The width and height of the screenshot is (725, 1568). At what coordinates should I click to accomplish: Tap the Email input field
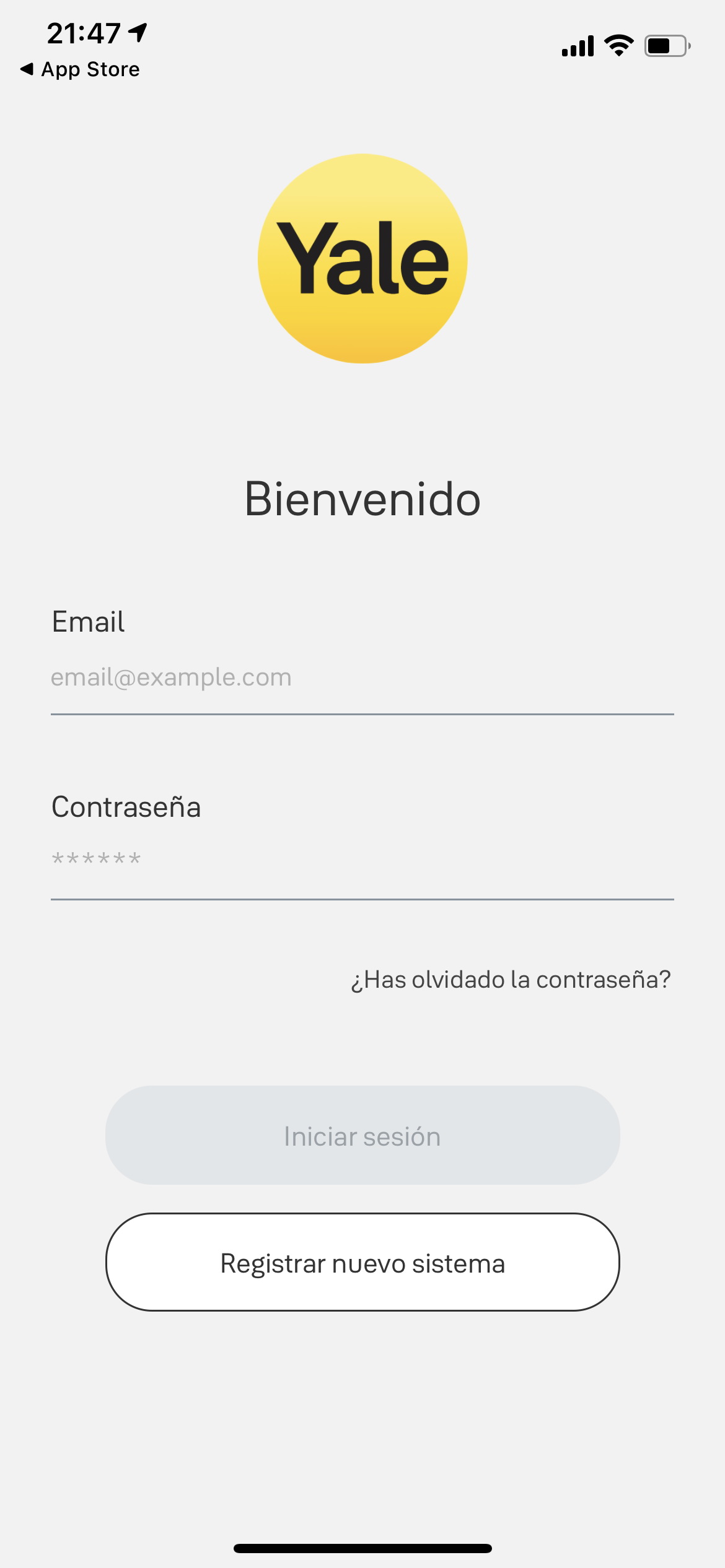362,678
